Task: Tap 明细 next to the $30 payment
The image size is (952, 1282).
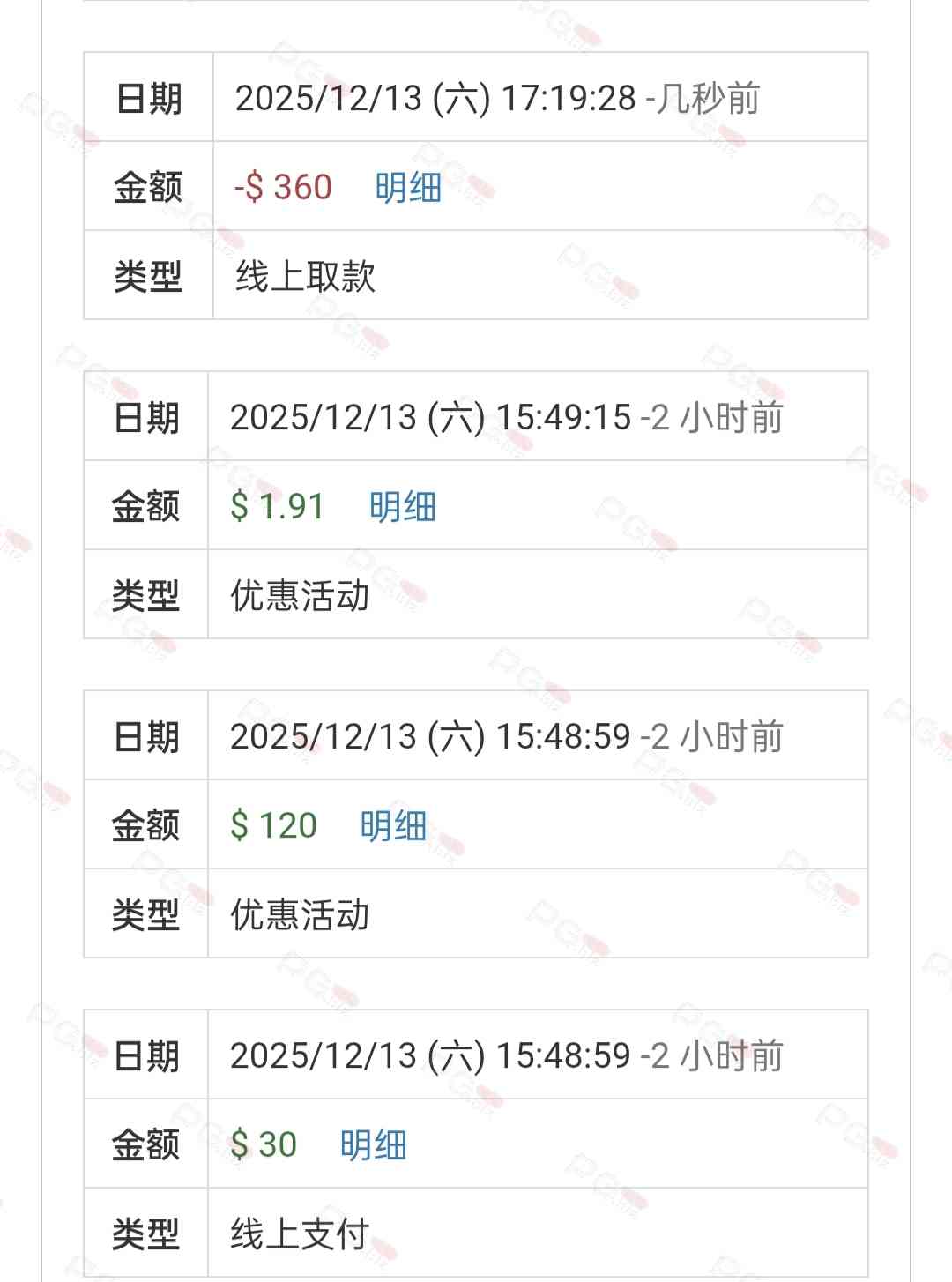Action: coord(373,1145)
